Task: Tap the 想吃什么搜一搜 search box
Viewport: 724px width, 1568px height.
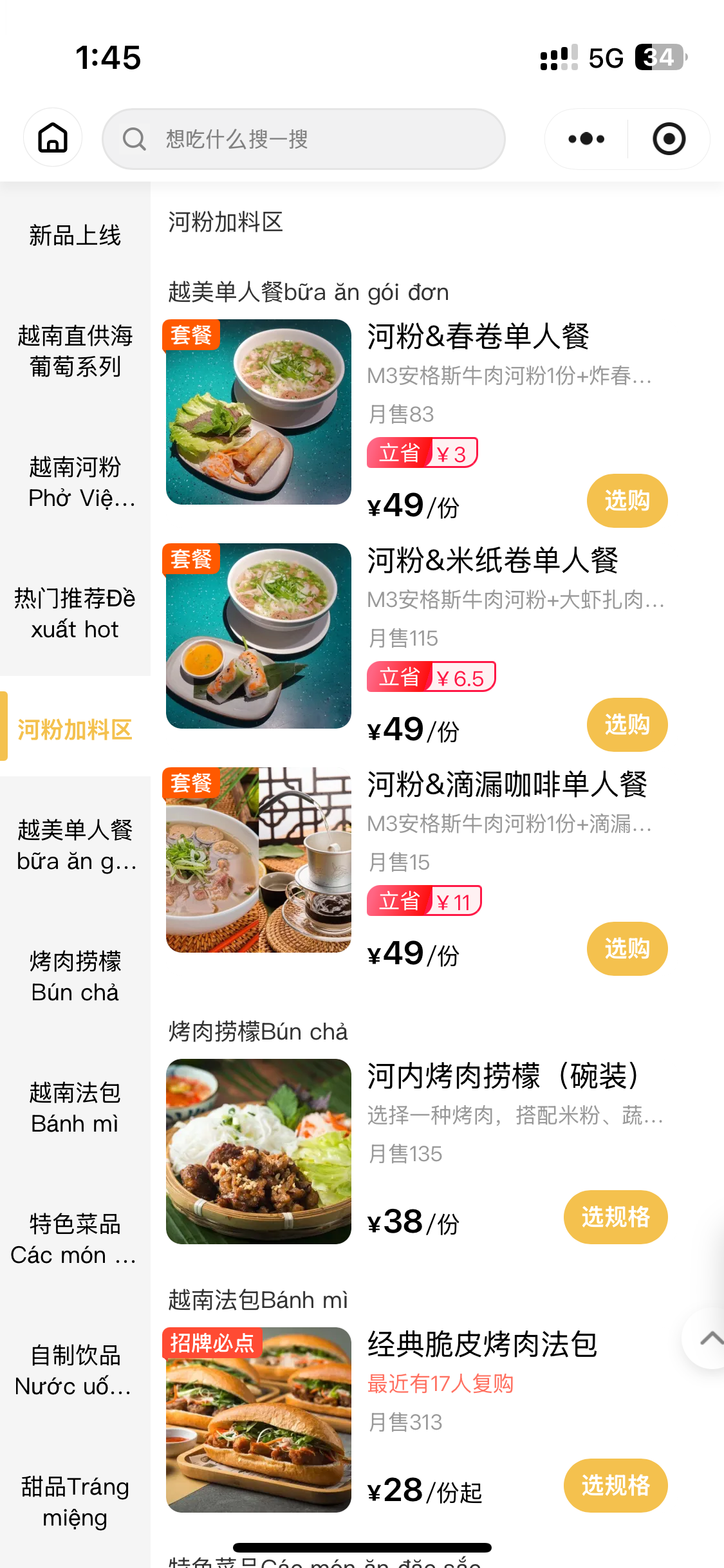Action: 303,139
